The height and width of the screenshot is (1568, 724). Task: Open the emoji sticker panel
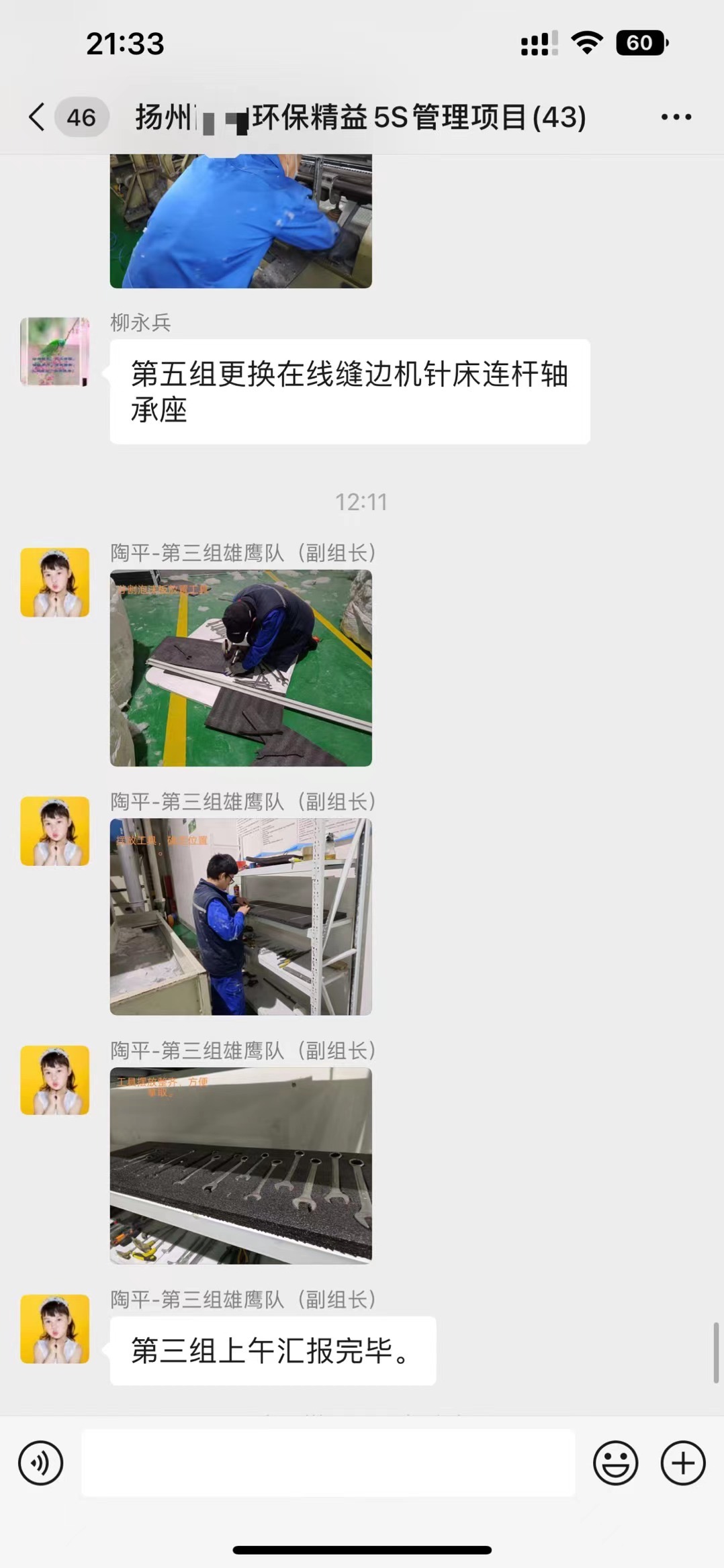pos(615,1463)
